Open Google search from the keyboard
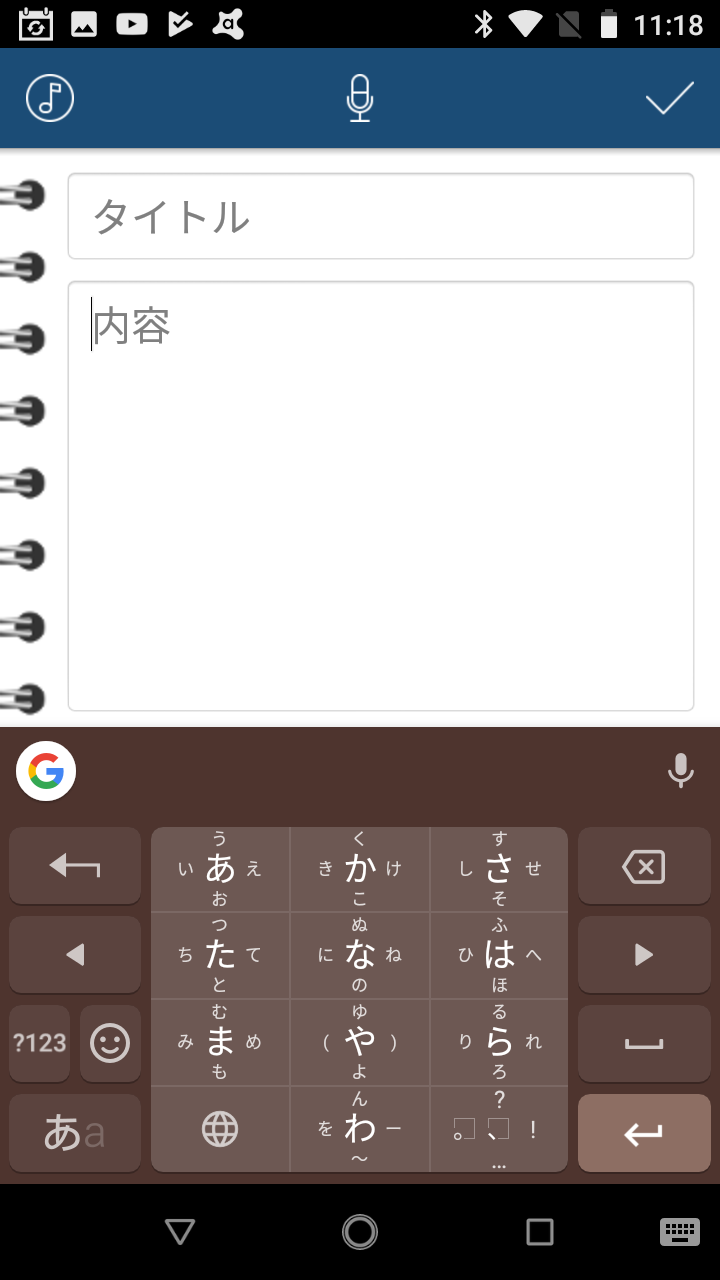 click(44, 771)
